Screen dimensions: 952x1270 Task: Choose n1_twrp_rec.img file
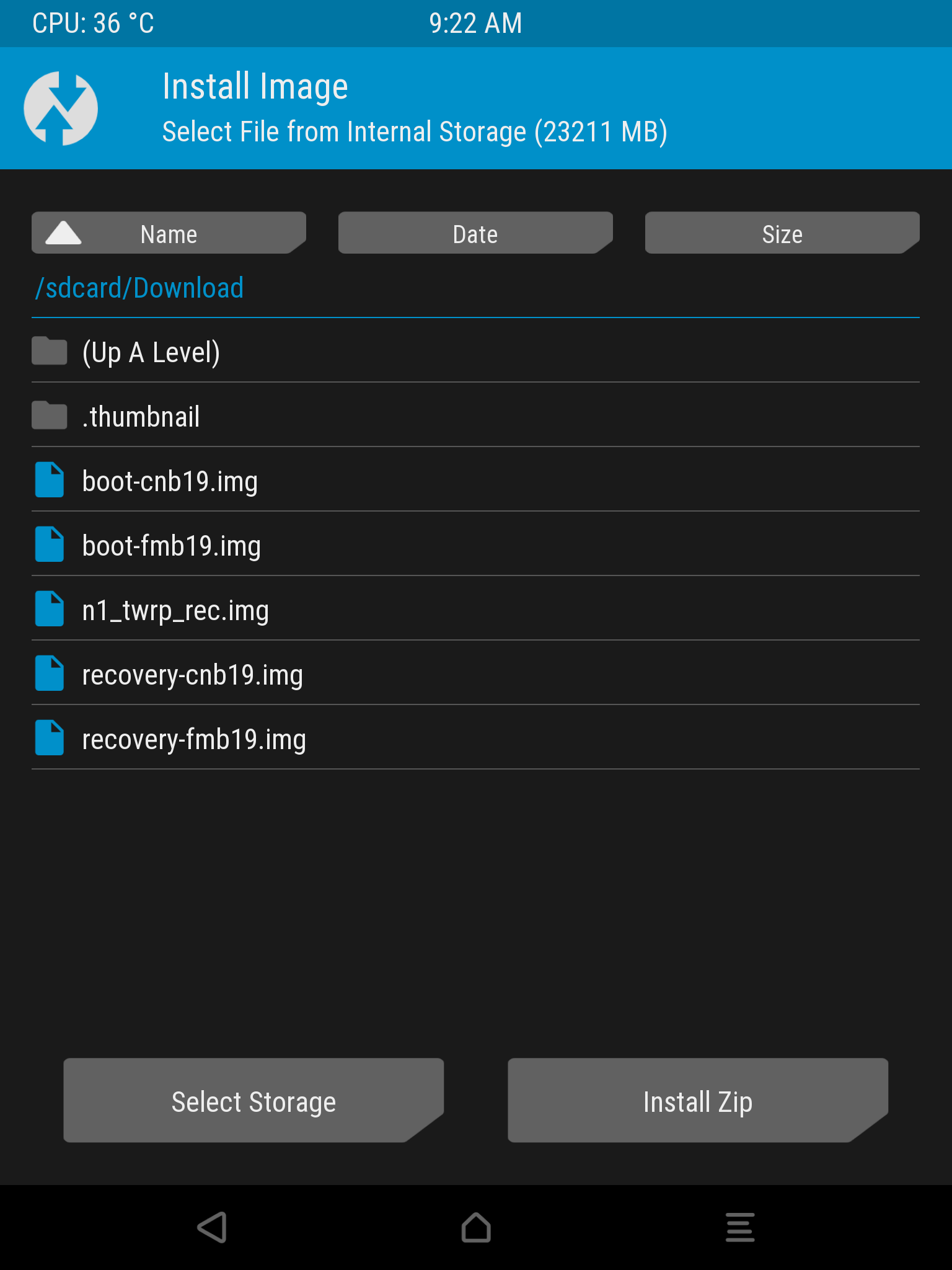point(175,610)
